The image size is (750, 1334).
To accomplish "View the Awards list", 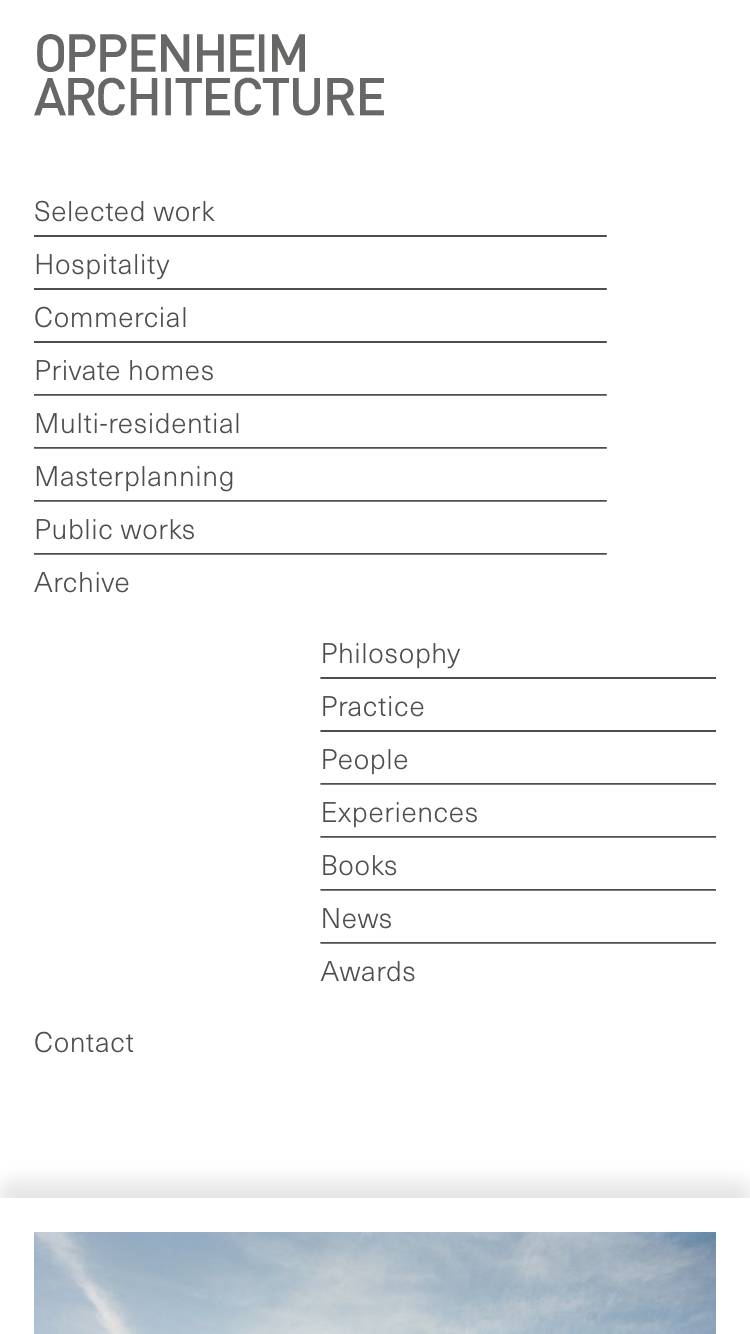I will pos(368,972).
